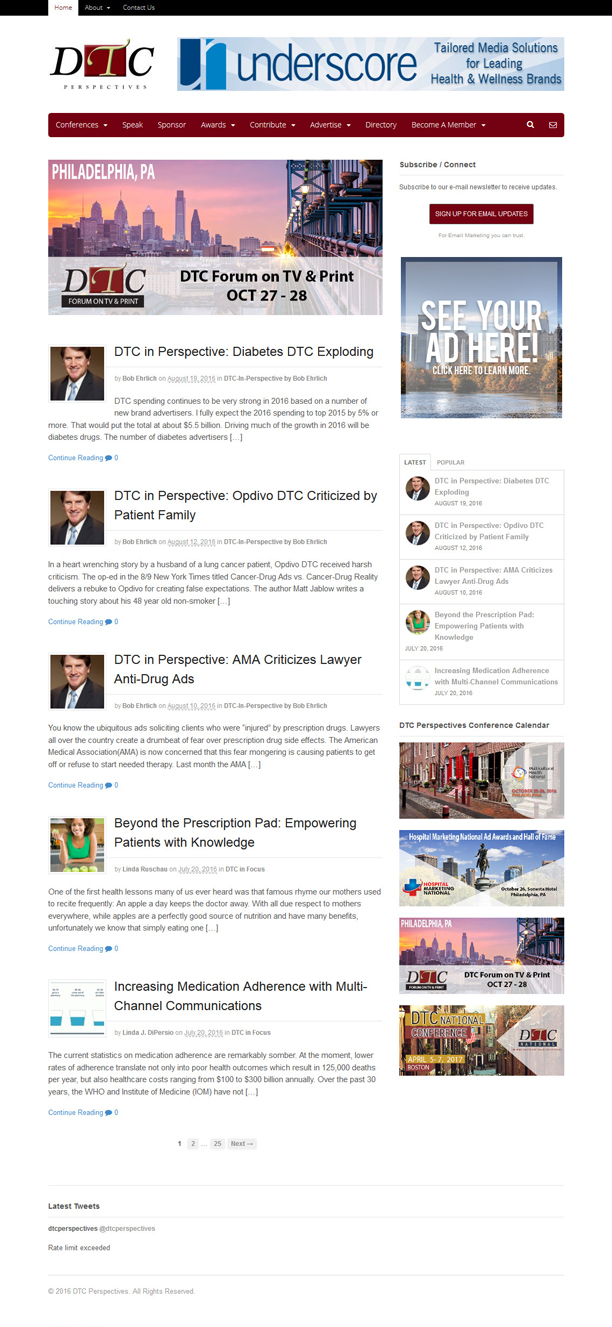Expand the Conferences menu

point(82,125)
